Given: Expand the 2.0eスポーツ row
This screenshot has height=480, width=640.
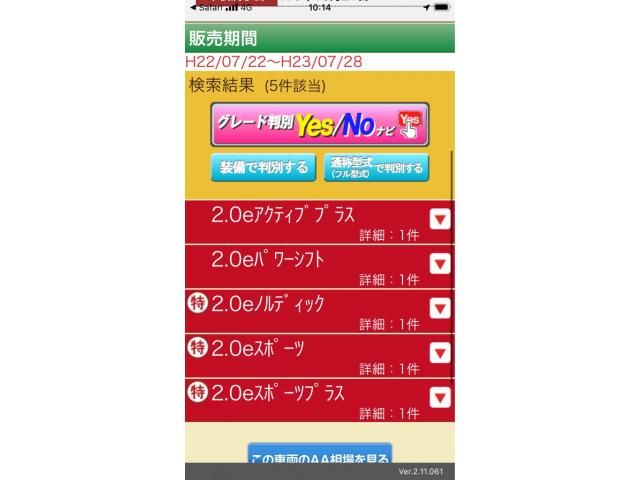Looking at the screenshot, I should point(440,352).
